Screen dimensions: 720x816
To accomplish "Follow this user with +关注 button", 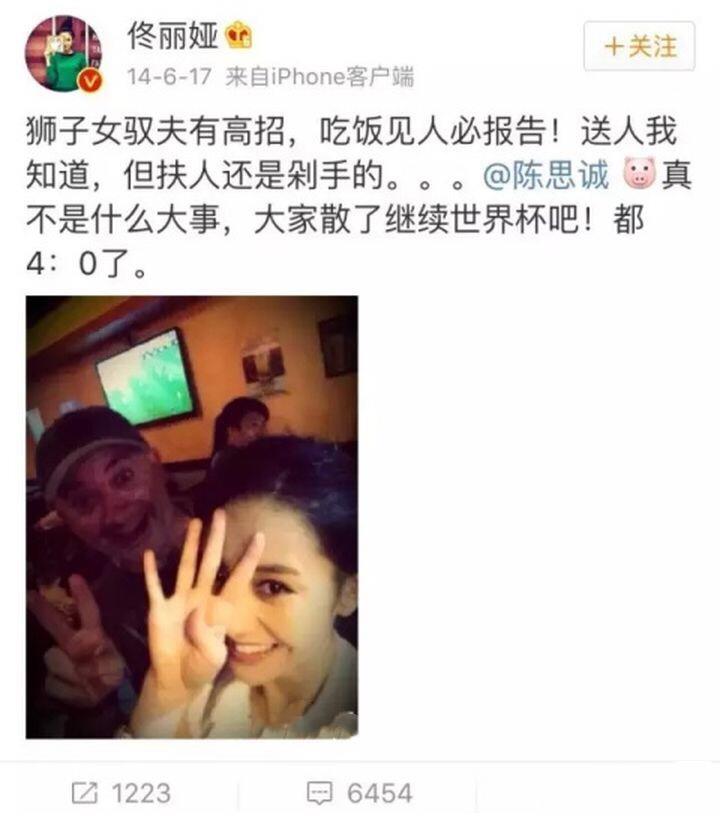I will pos(639,47).
